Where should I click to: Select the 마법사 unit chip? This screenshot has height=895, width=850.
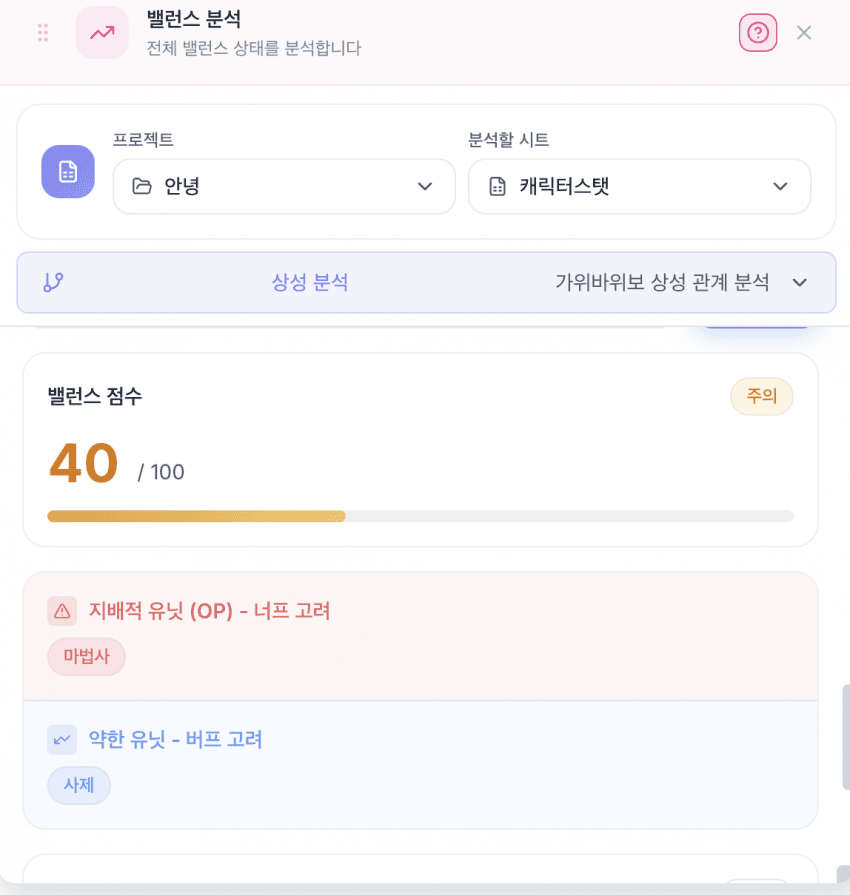tap(86, 657)
